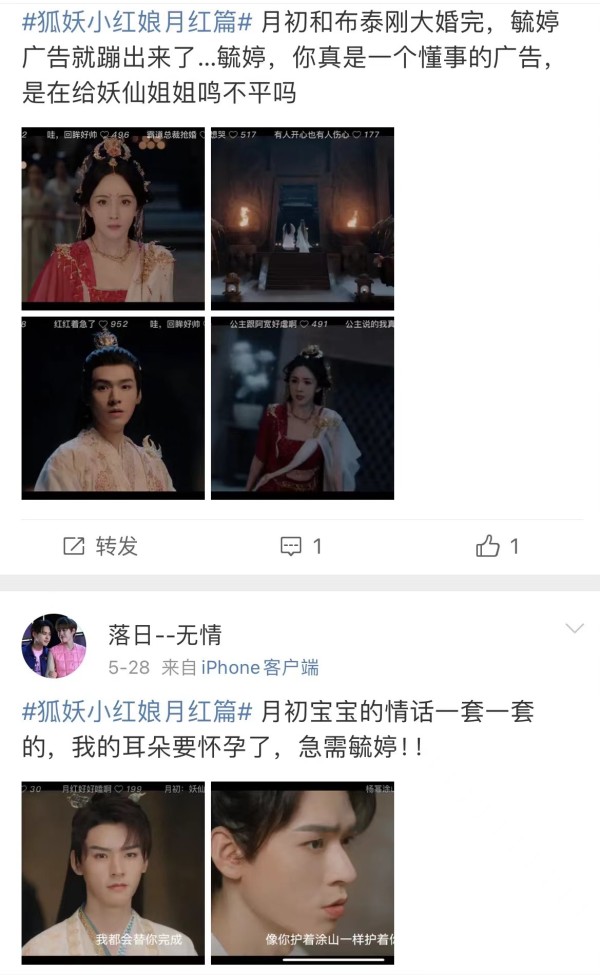Open 落日--无情's profile avatar
600x975 pixels.
(x=54, y=646)
